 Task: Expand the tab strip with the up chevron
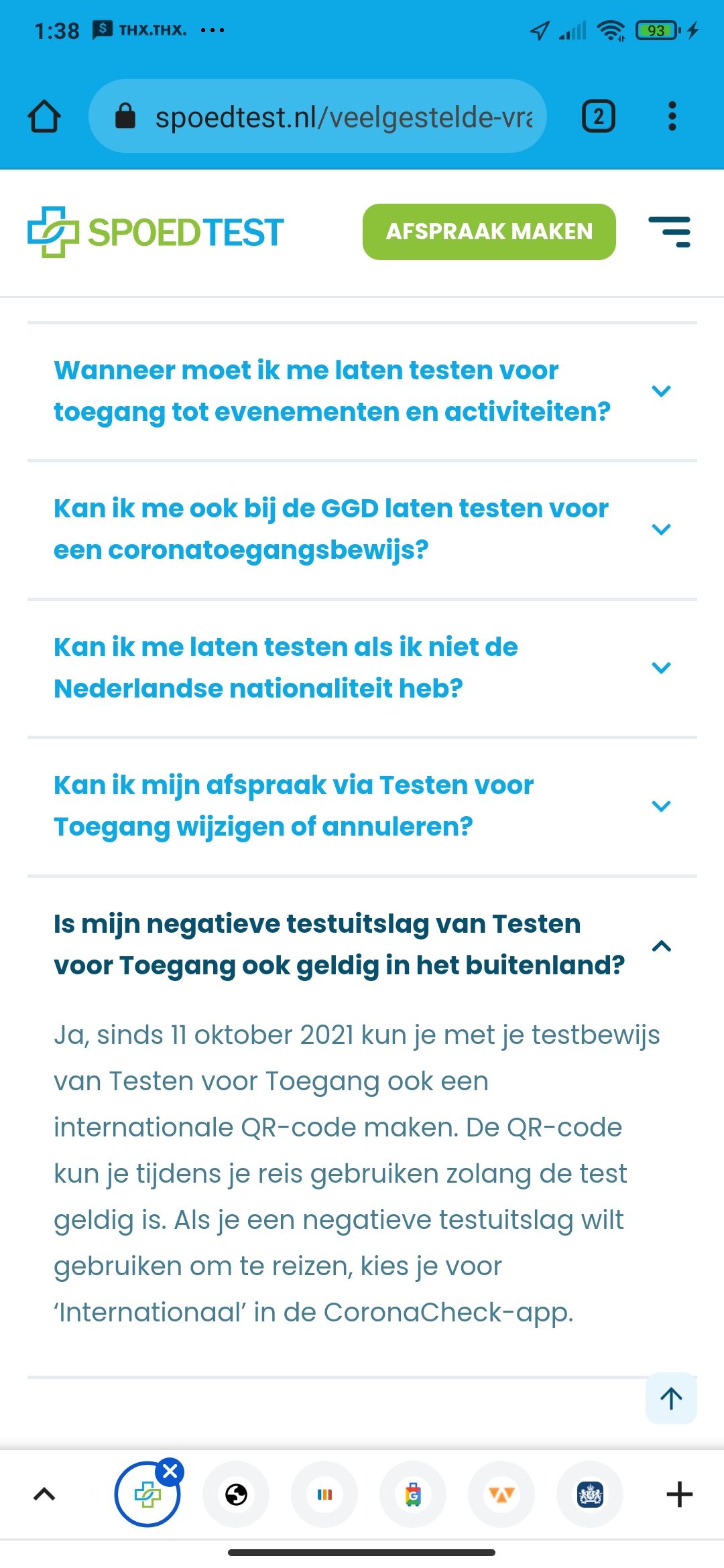[x=44, y=1494]
